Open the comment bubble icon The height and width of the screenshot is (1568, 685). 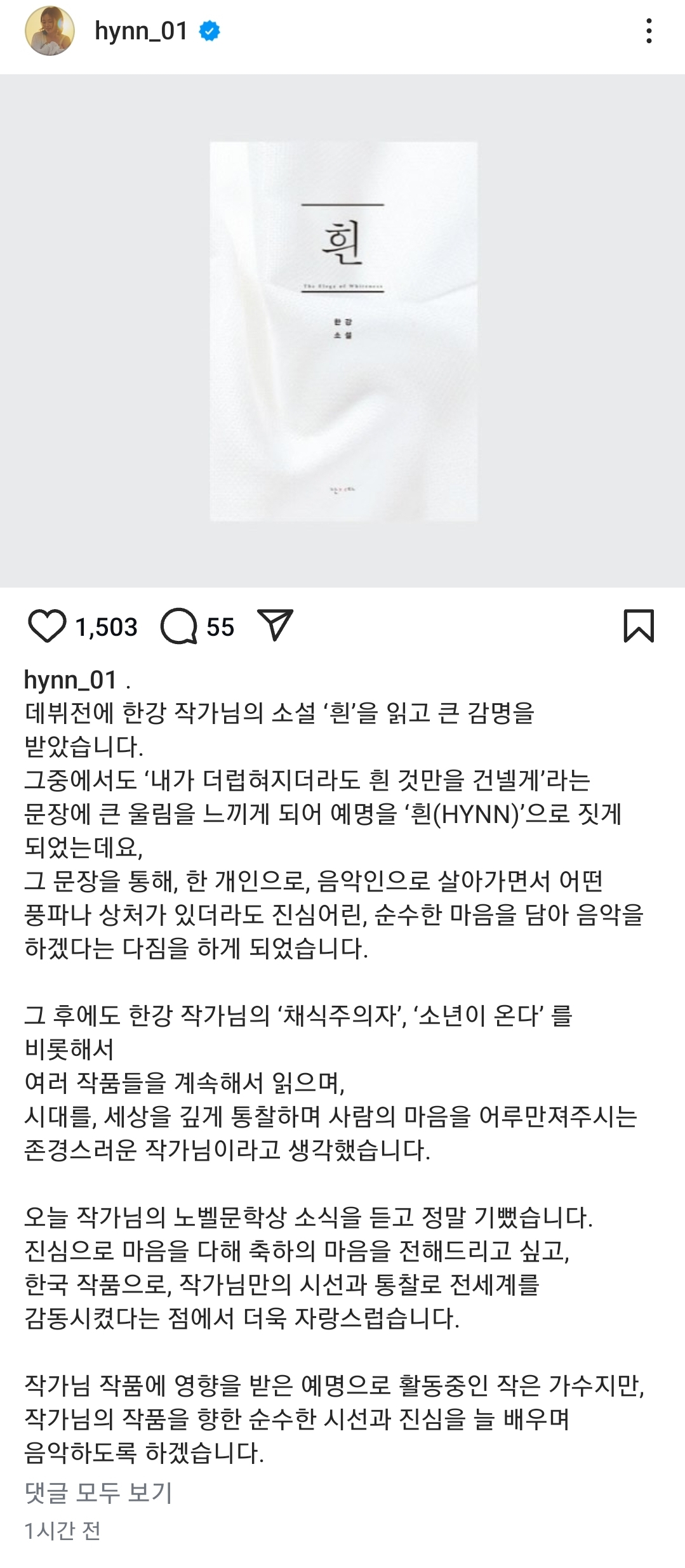coord(179,626)
